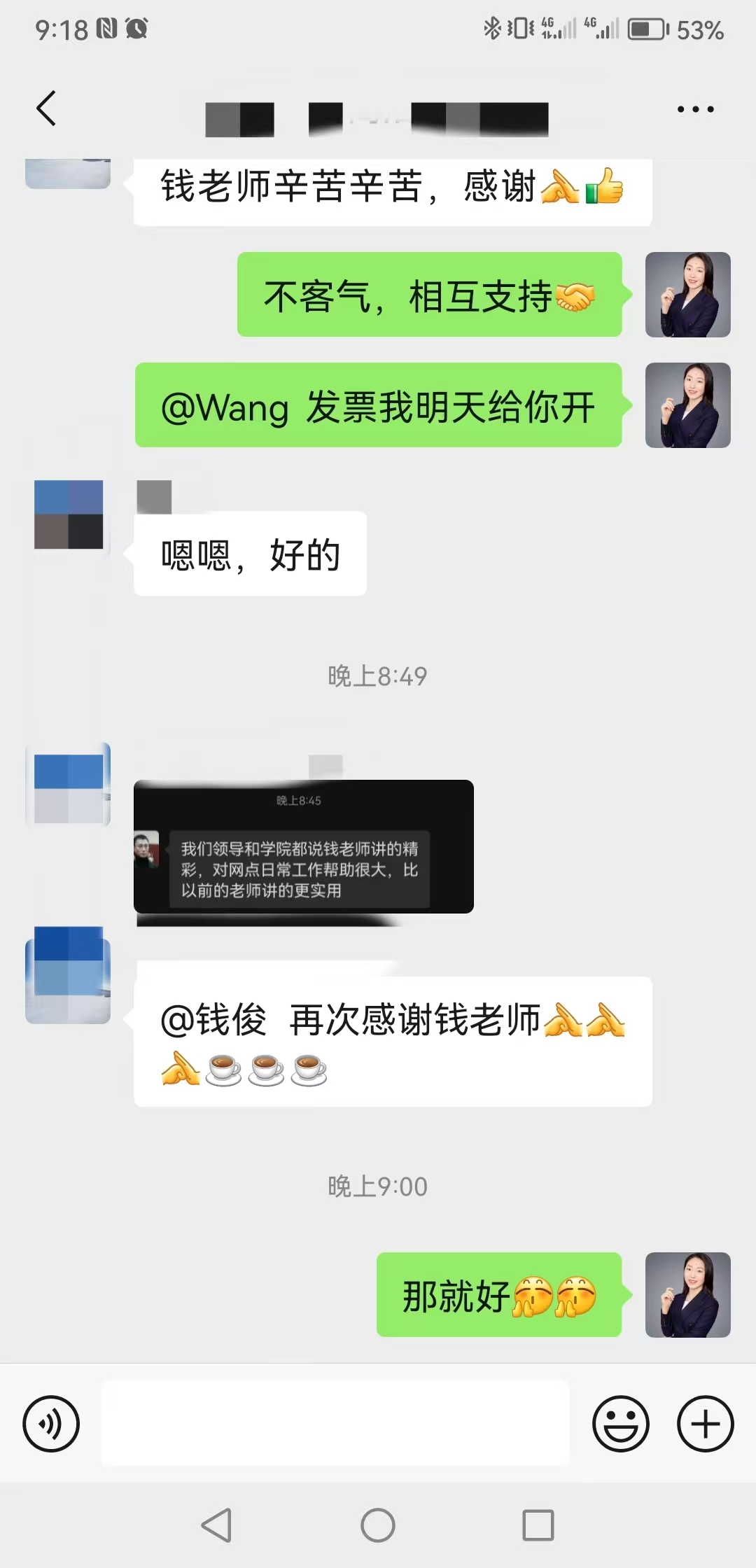Go back to the chat list
Viewport: 756px width, 1568px height.
pos(46,109)
